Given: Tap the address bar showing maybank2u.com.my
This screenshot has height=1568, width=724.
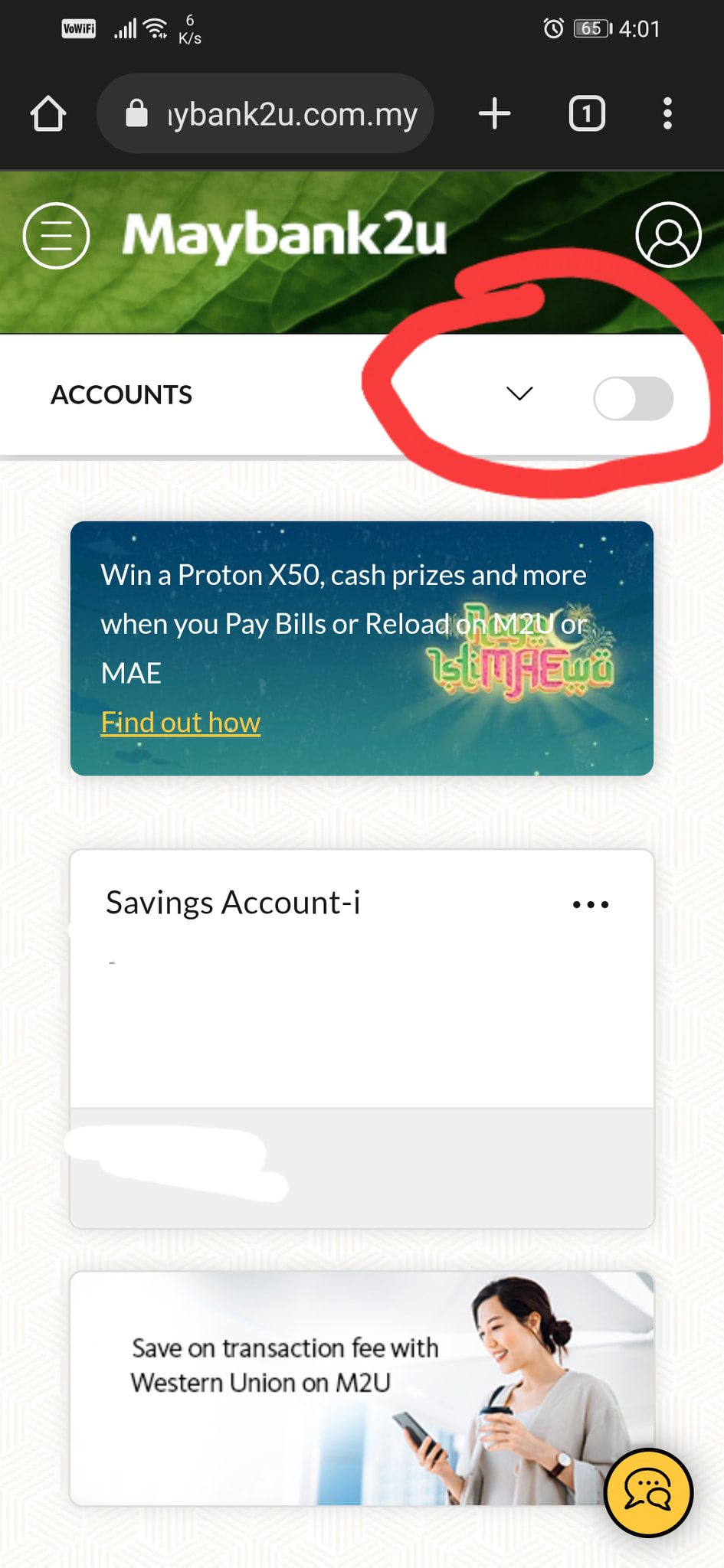Looking at the screenshot, I should [x=291, y=113].
